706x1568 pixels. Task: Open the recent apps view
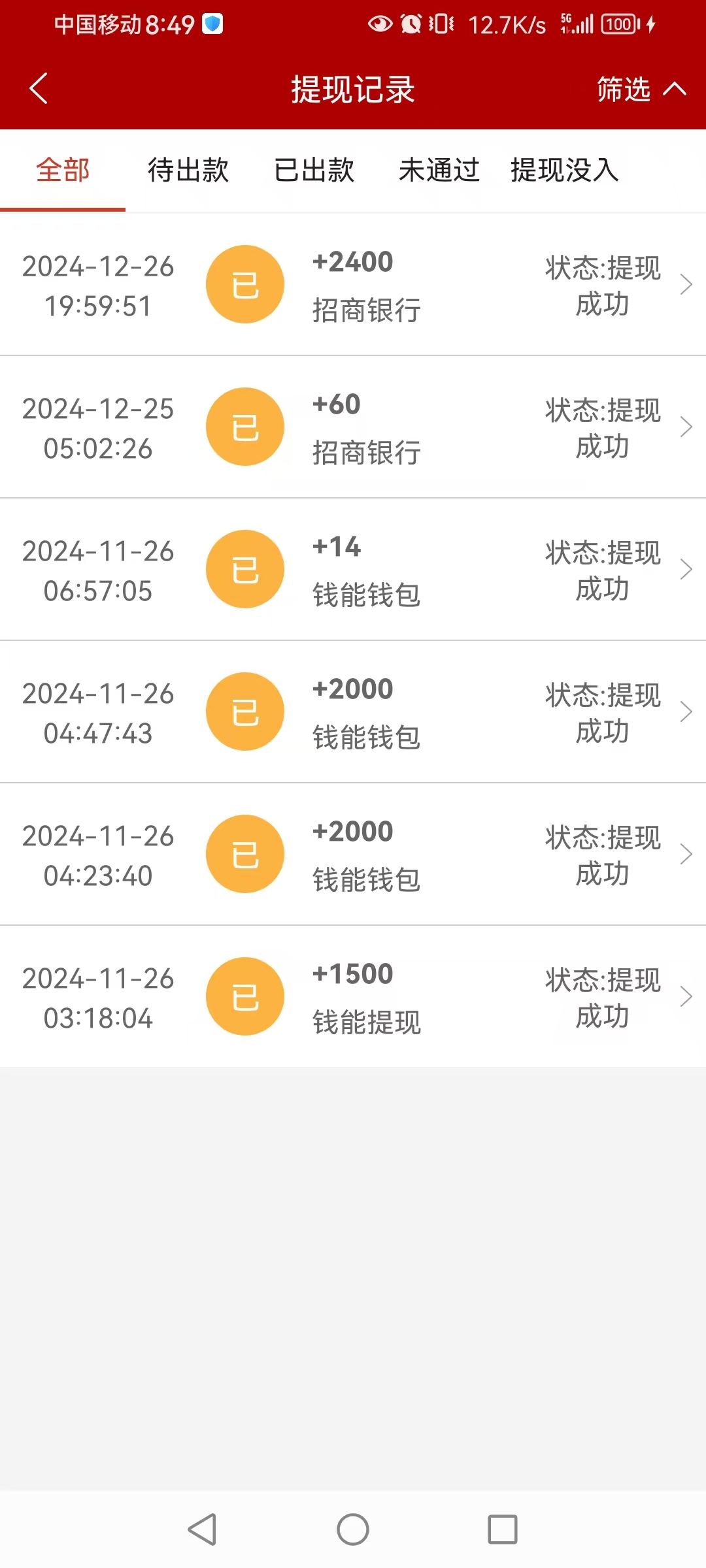tap(503, 1529)
